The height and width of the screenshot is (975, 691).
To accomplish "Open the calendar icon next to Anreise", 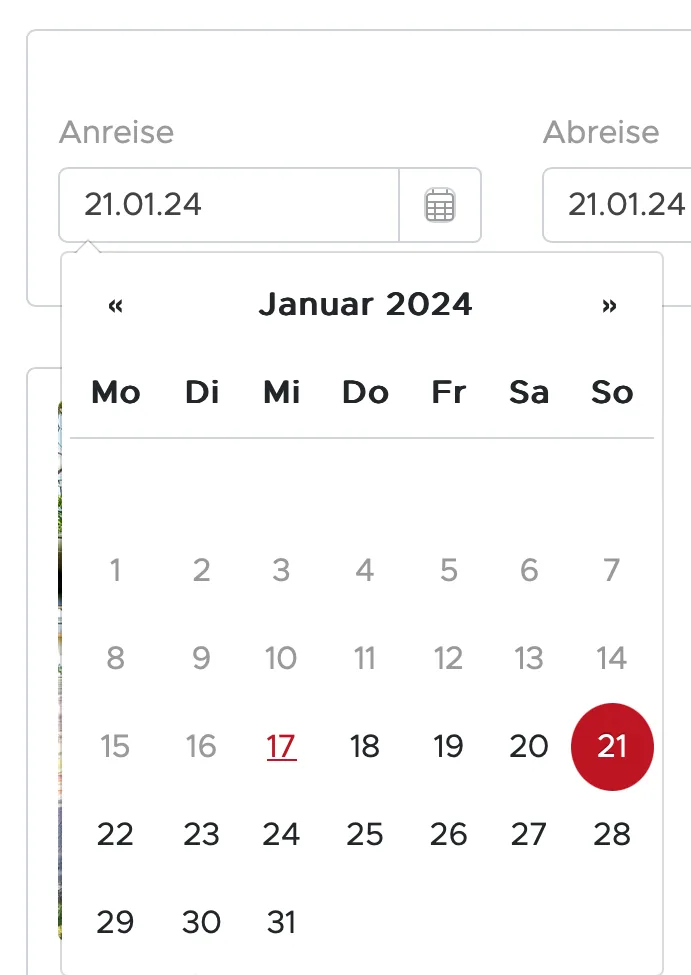I will (440, 205).
